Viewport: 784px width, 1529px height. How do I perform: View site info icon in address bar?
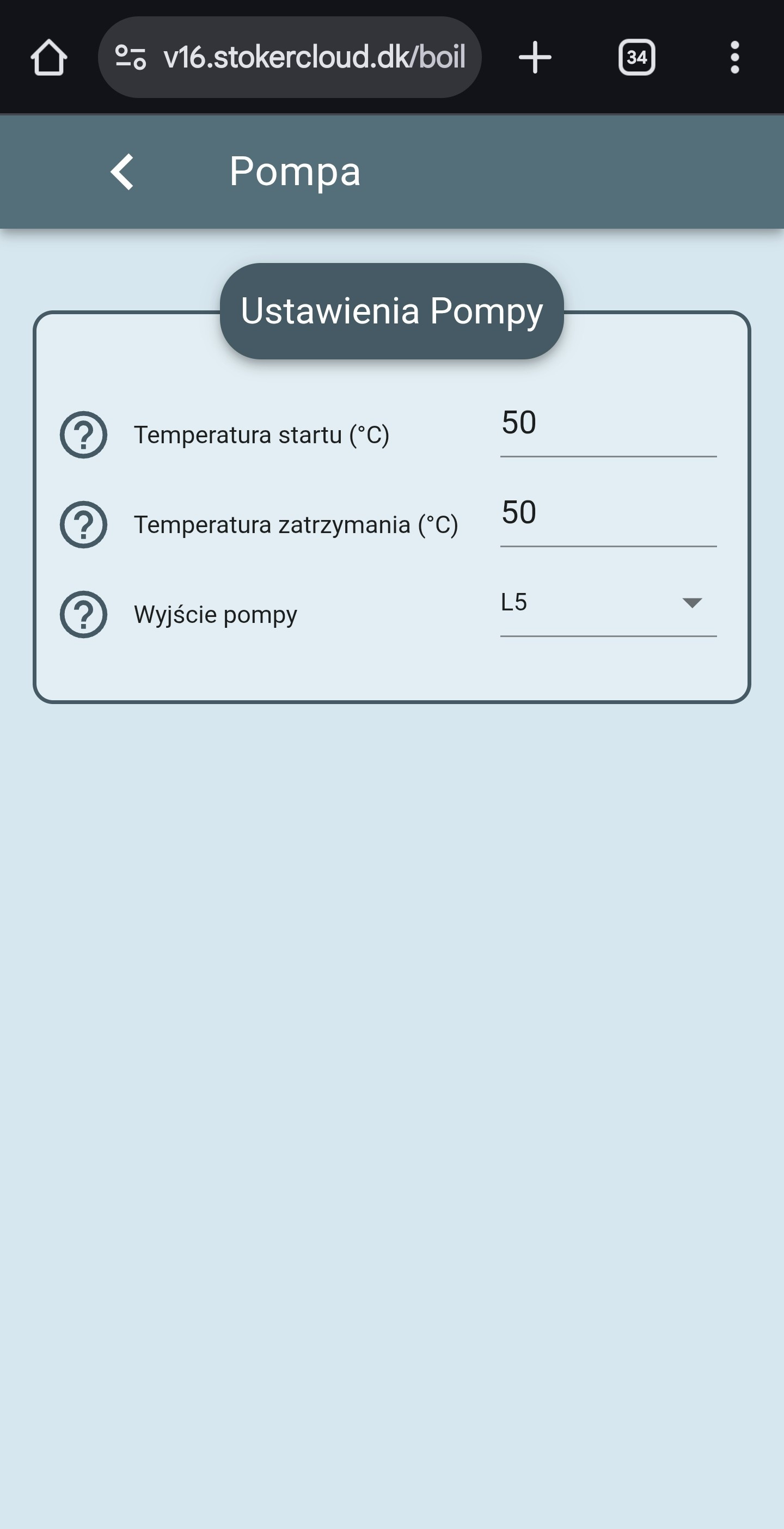pos(131,58)
